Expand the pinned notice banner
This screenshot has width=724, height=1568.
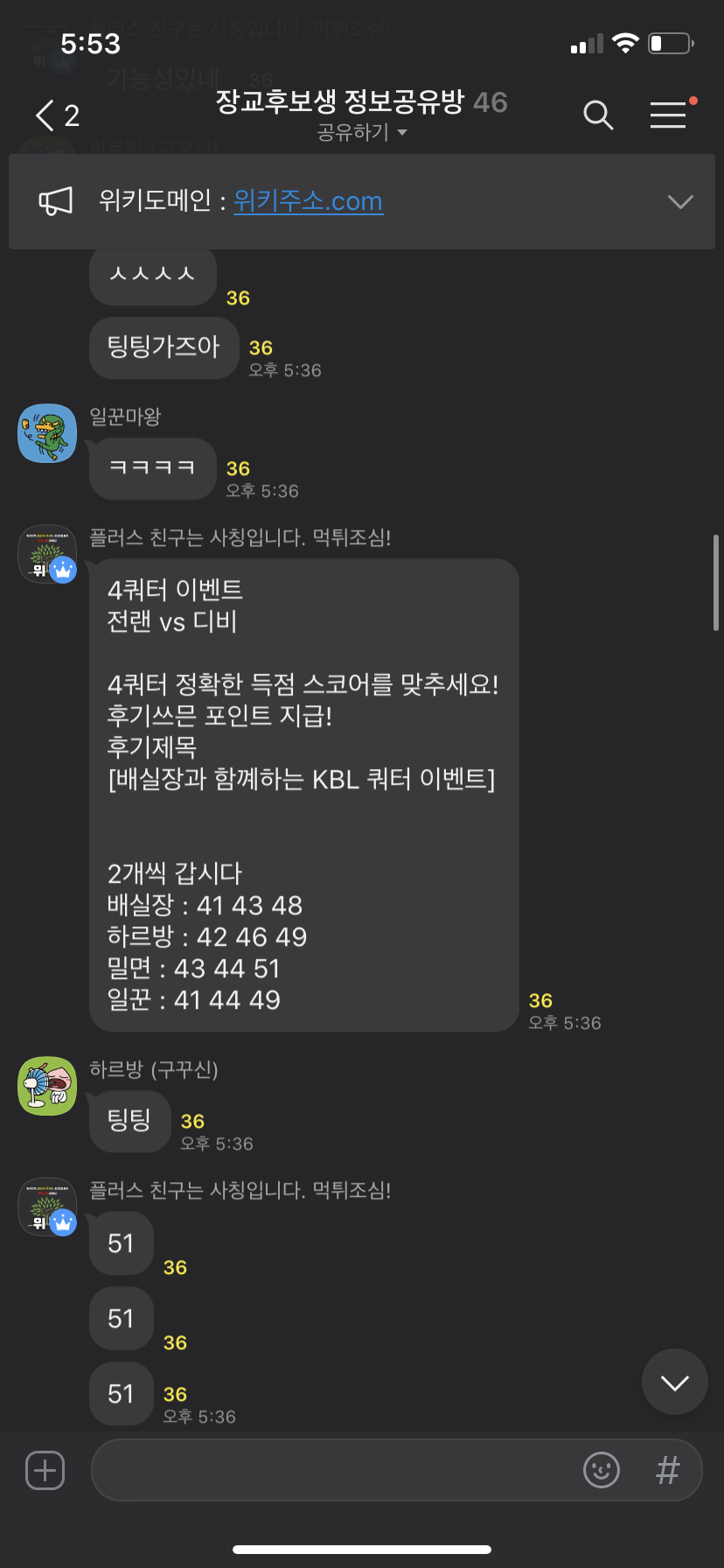(679, 202)
